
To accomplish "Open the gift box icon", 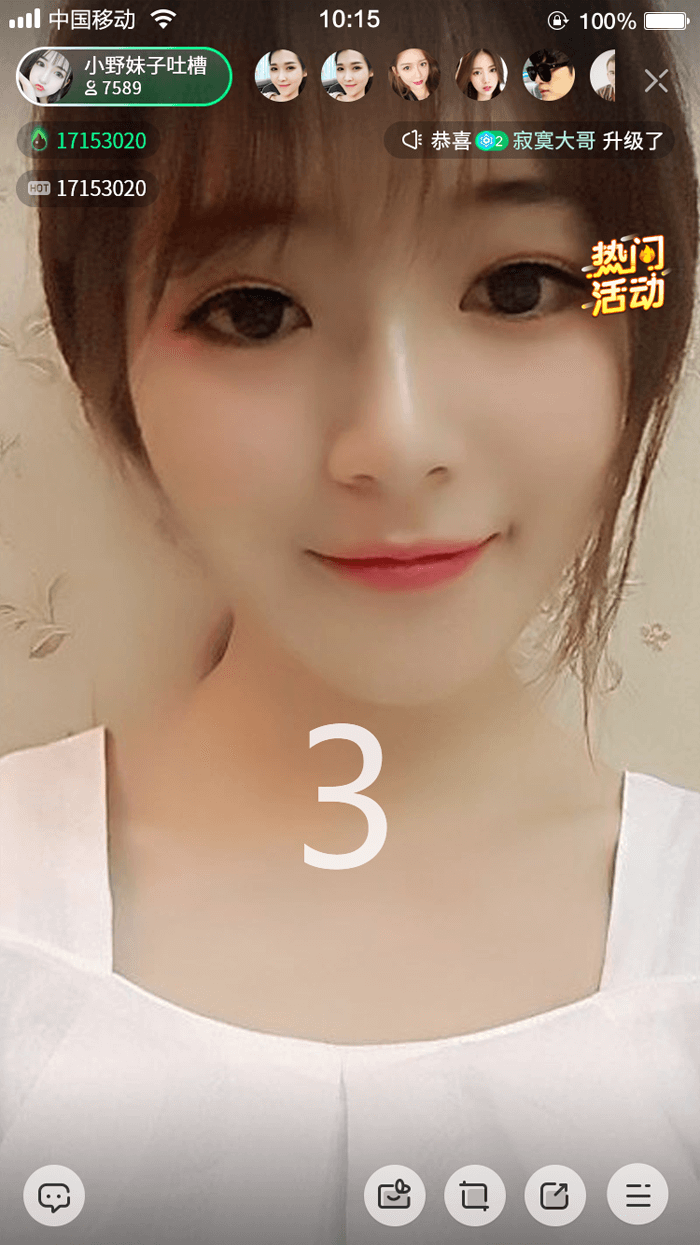I will click(x=395, y=1195).
